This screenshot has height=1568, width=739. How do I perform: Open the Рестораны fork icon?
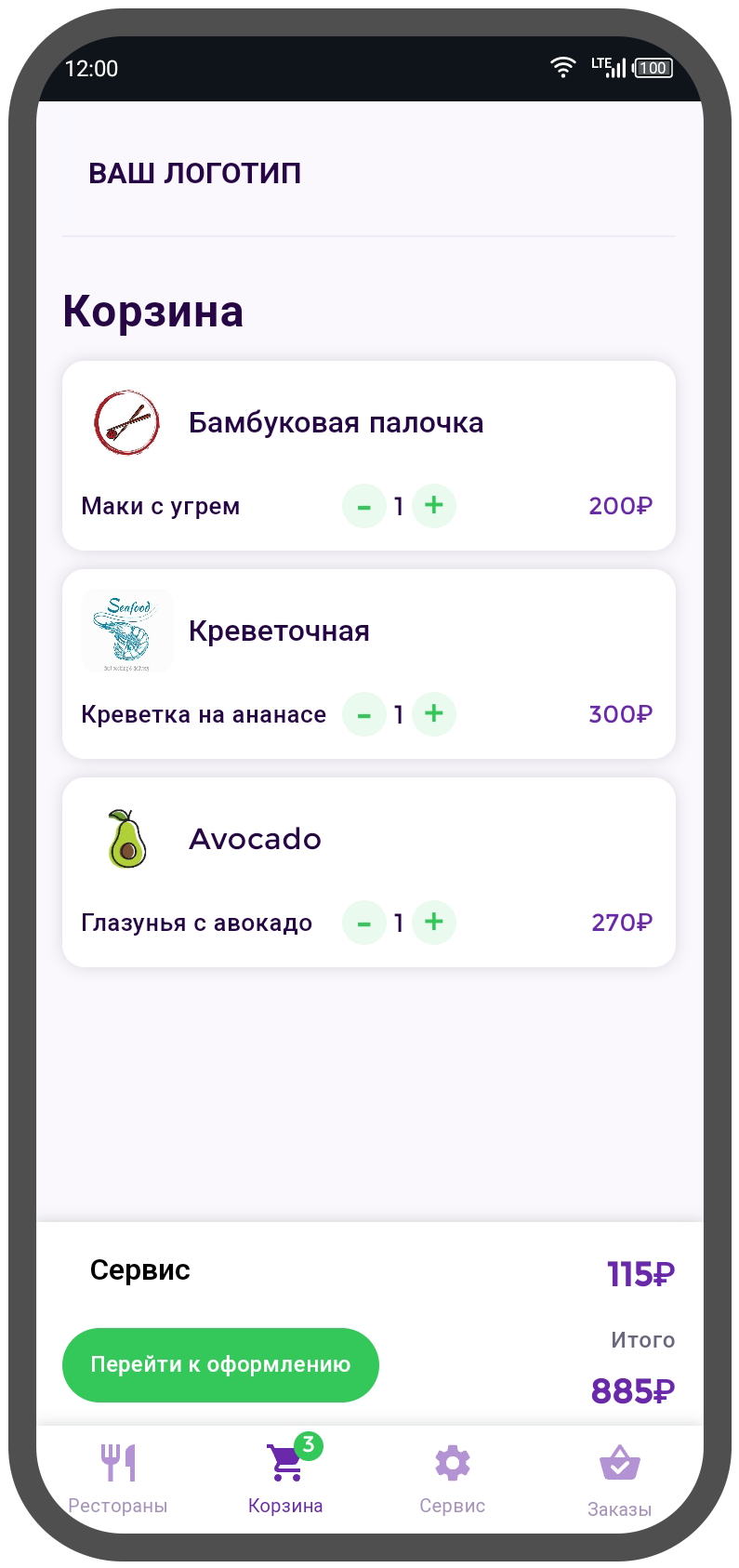click(x=118, y=1461)
